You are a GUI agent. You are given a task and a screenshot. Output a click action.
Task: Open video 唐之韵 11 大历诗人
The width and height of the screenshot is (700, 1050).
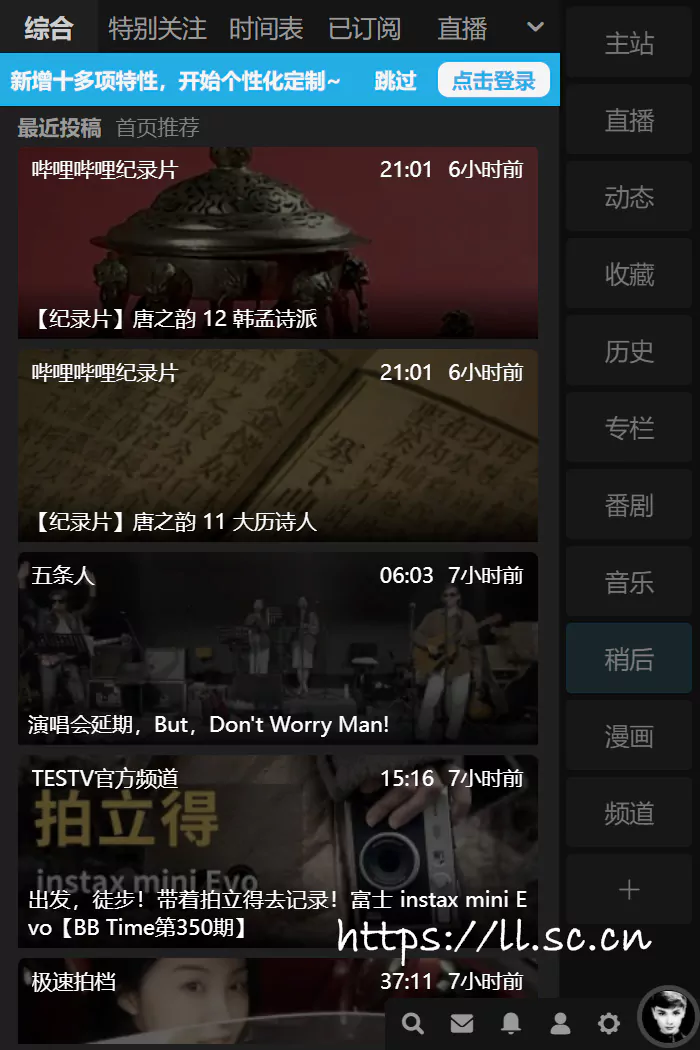point(277,445)
